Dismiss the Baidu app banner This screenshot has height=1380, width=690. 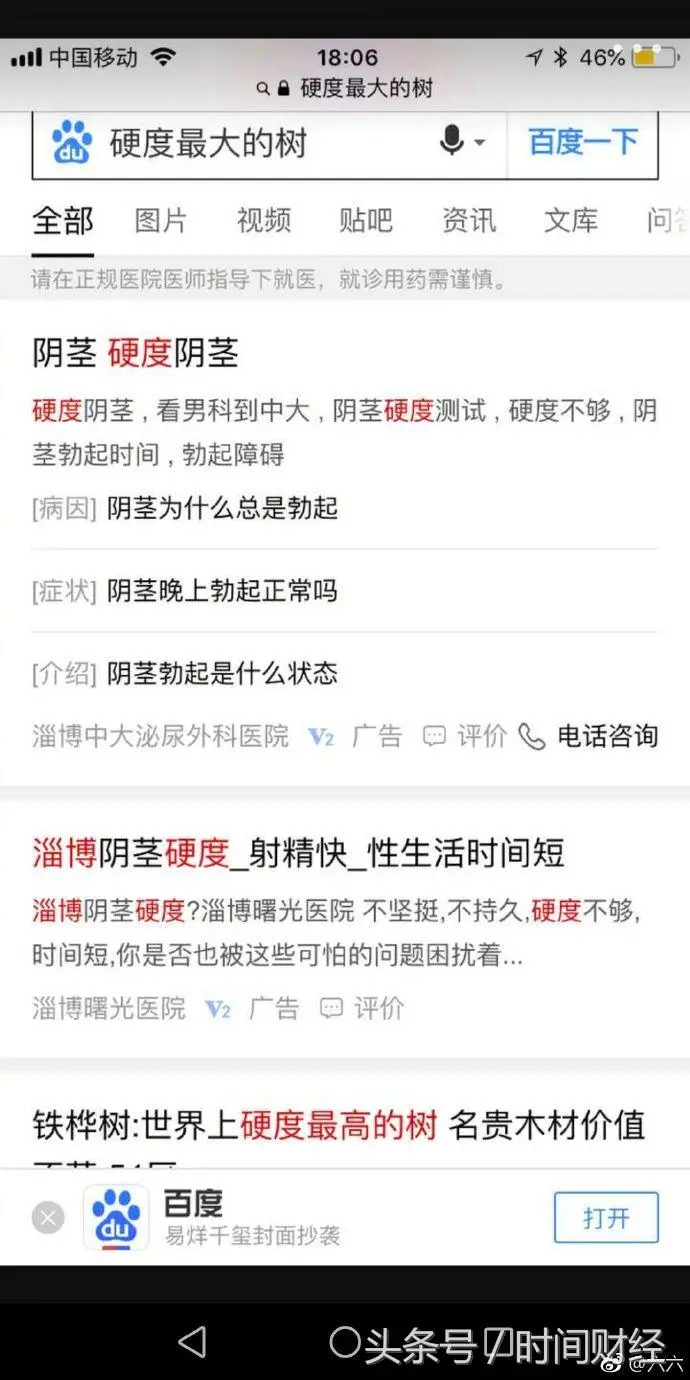48,1217
